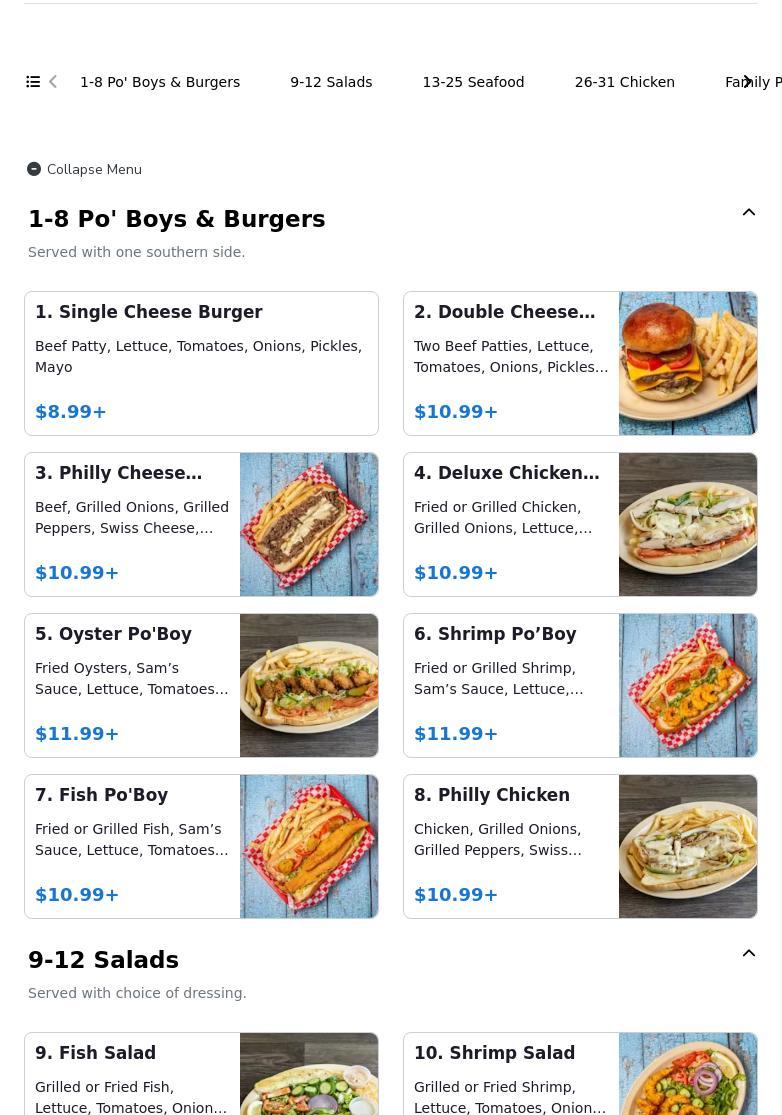Choose the Deluxe Chicken item
Viewport: 782px width, 1115px height.
[x=580, y=524]
